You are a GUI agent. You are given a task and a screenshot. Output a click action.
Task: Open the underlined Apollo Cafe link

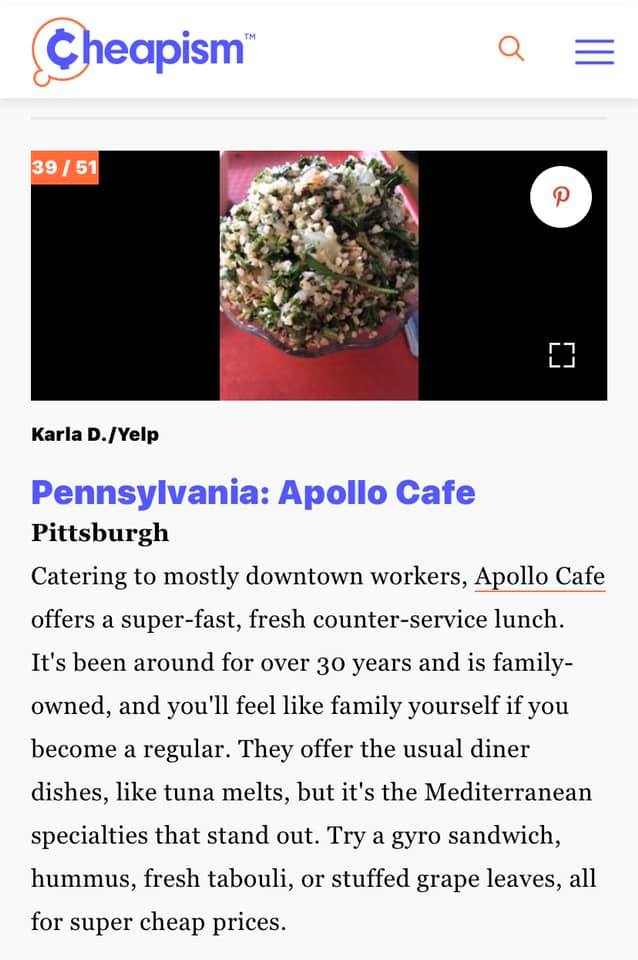click(x=539, y=577)
